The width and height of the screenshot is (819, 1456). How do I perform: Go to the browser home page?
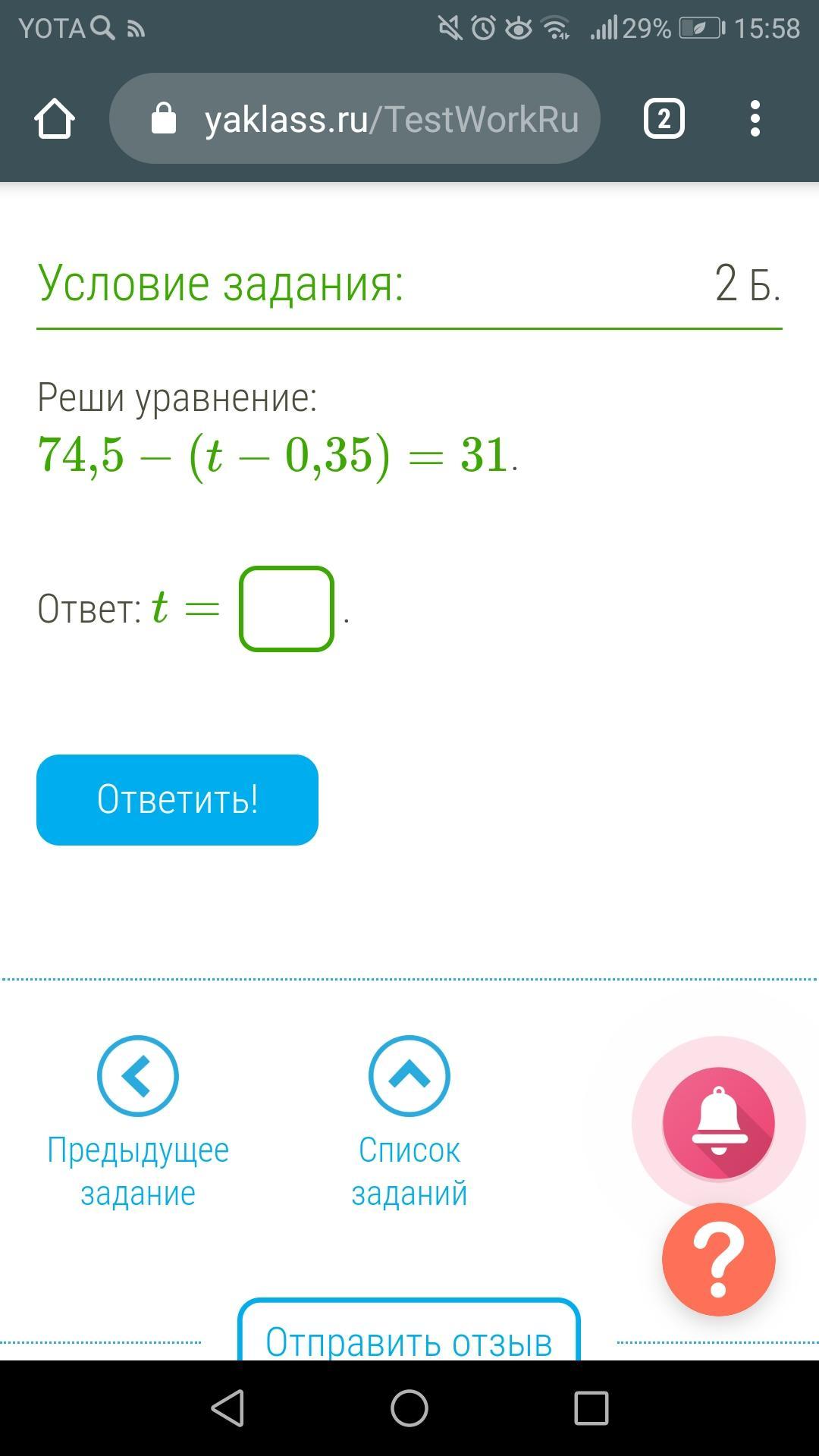[x=55, y=119]
